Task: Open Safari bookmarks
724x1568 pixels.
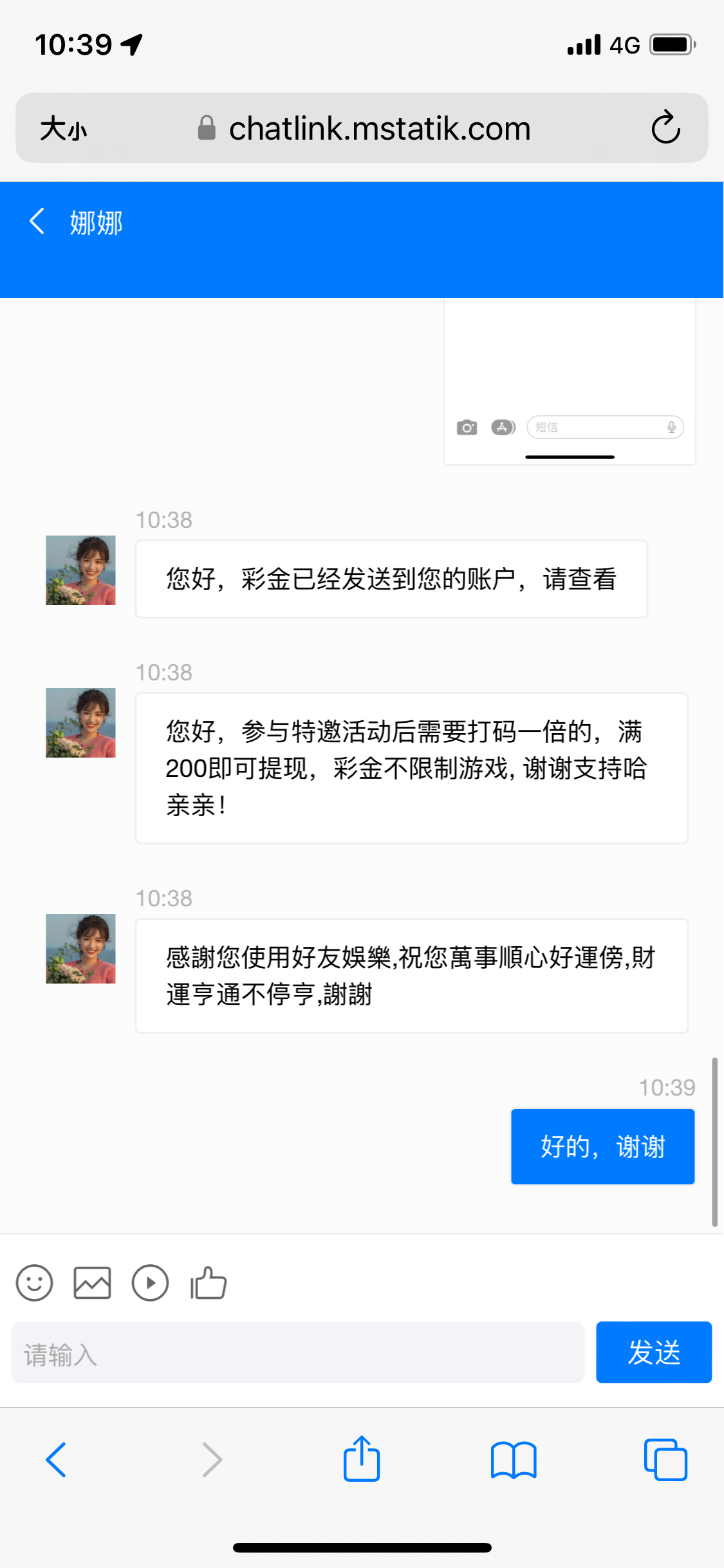Action: point(513,1459)
